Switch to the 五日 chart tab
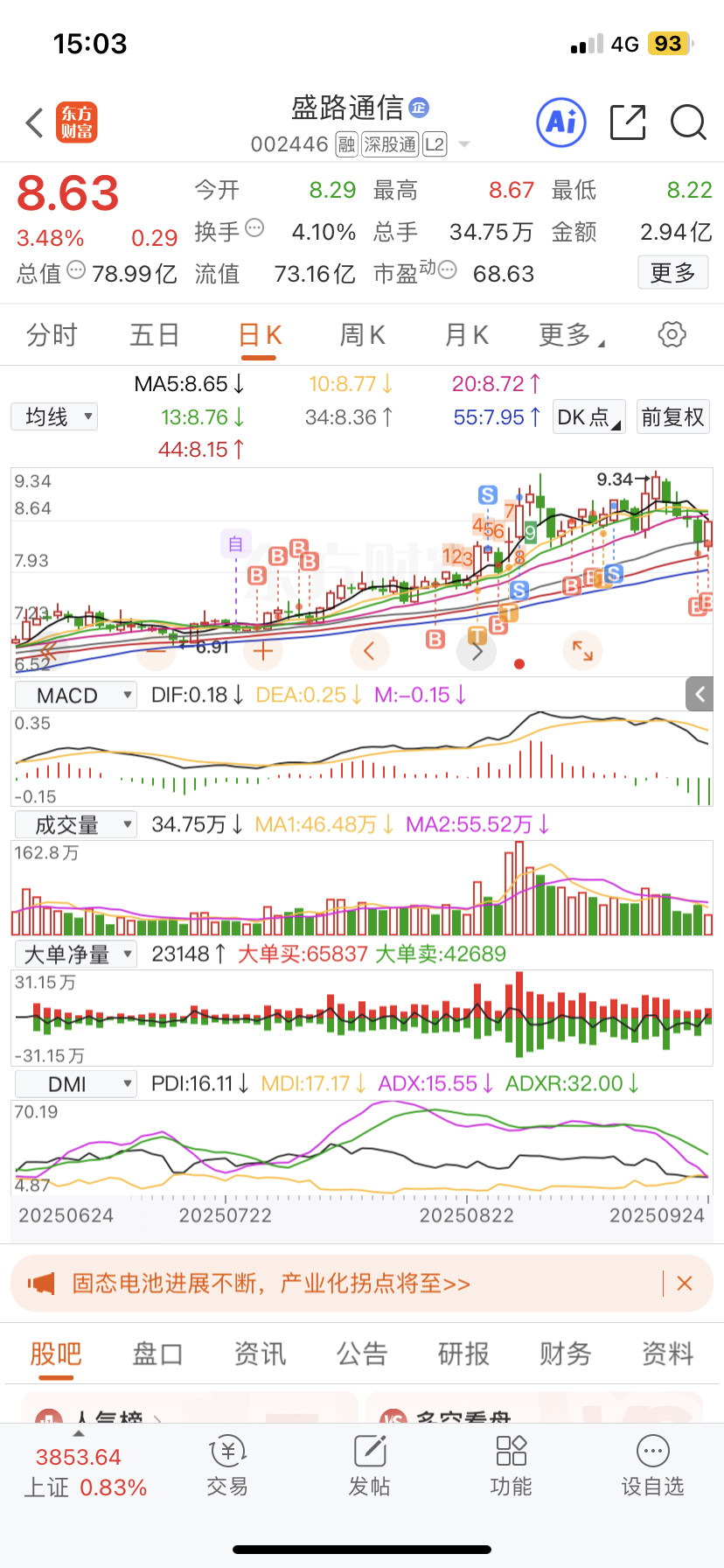The height and width of the screenshot is (1568, 724). pos(155,335)
